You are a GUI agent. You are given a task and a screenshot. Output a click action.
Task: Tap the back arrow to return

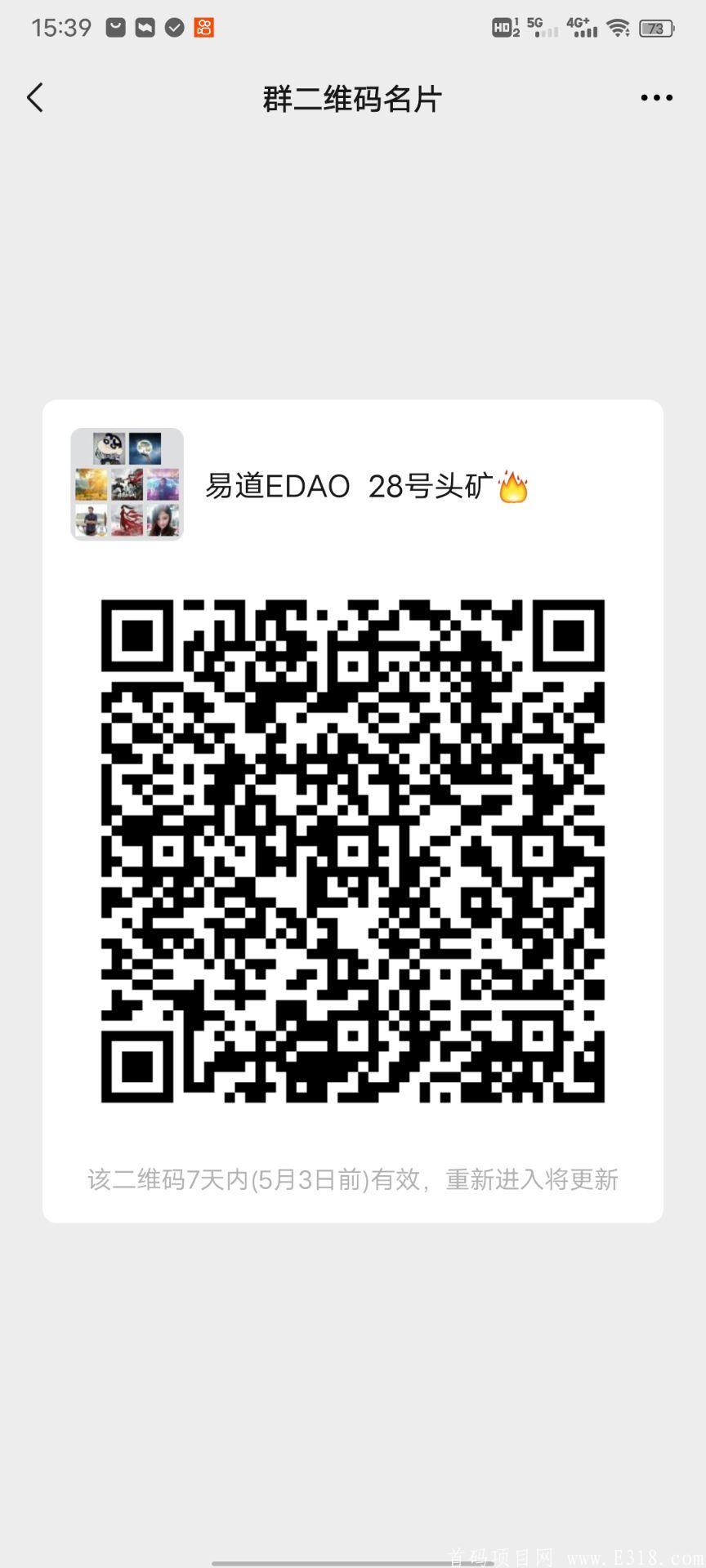tap(34, 96)
